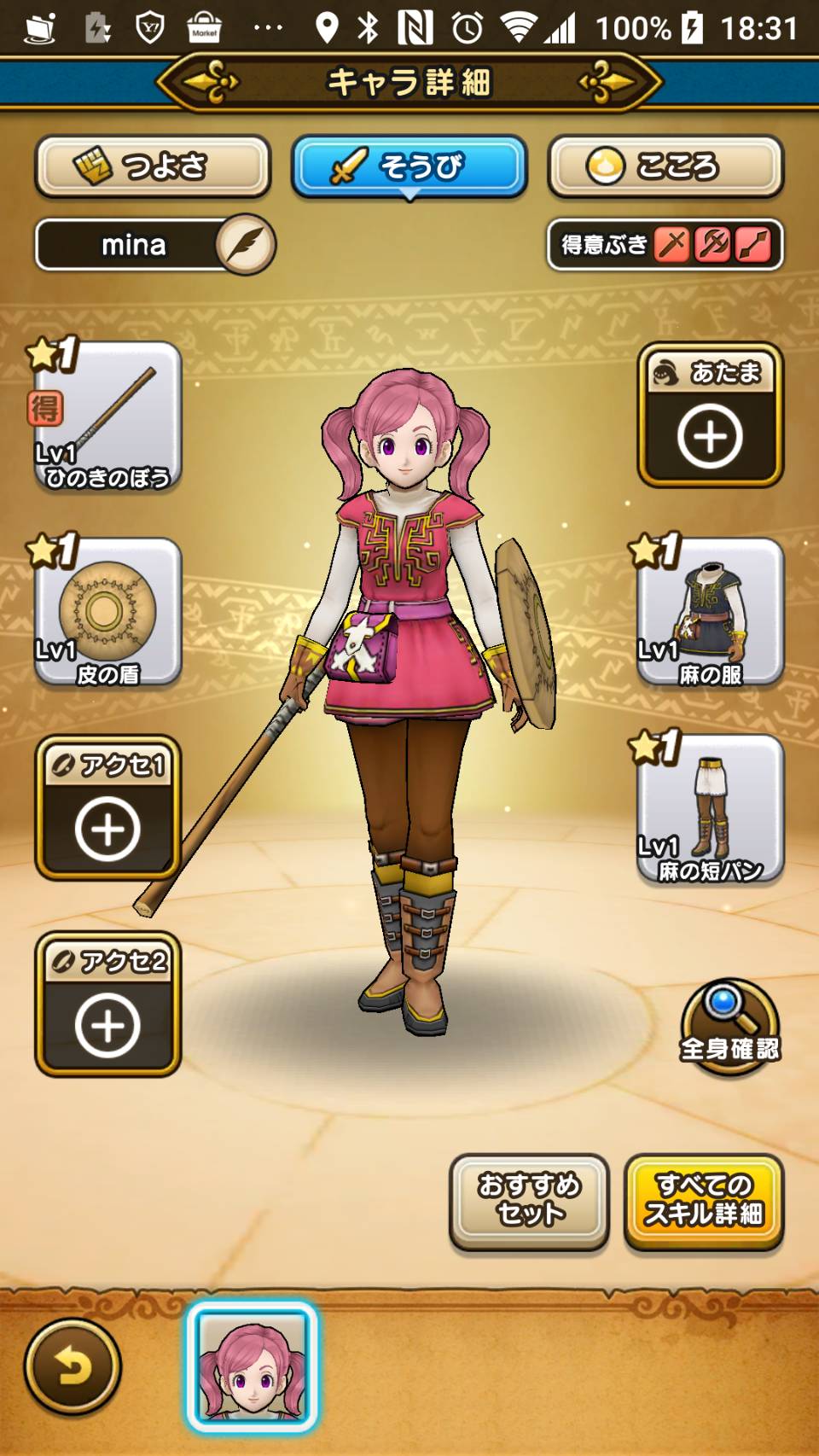Edit the name mina with the quill icon

(x=246, y=245)
